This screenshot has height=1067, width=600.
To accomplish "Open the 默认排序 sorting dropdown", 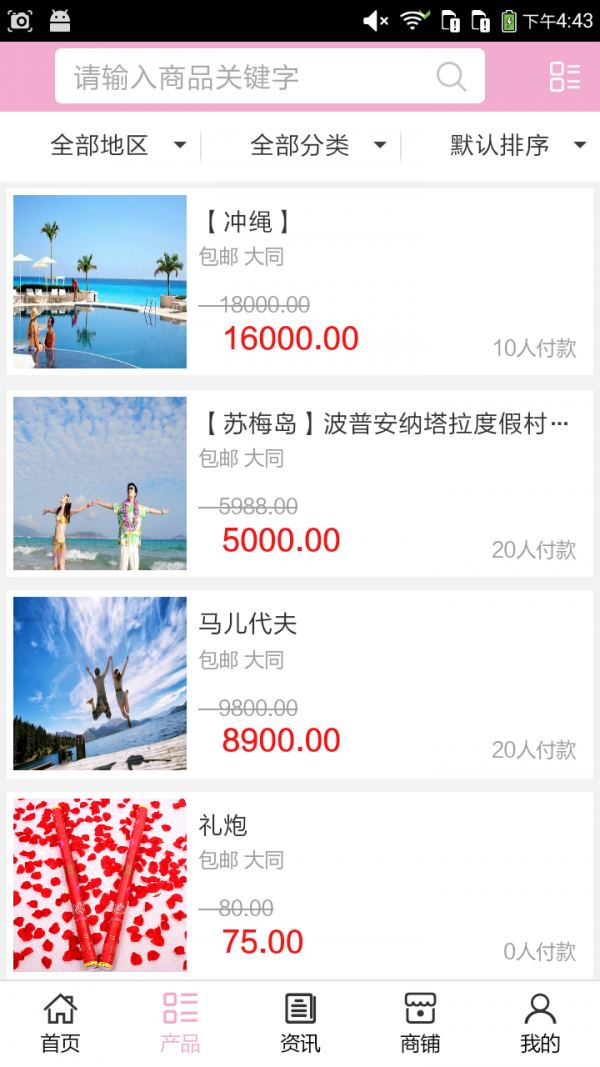I will pyautogui.click(x=517, y=146).
